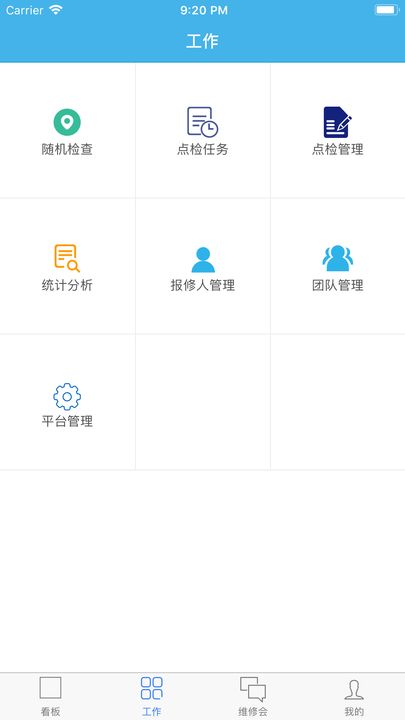Select the 工作 tab

click(x=152, y=697)
